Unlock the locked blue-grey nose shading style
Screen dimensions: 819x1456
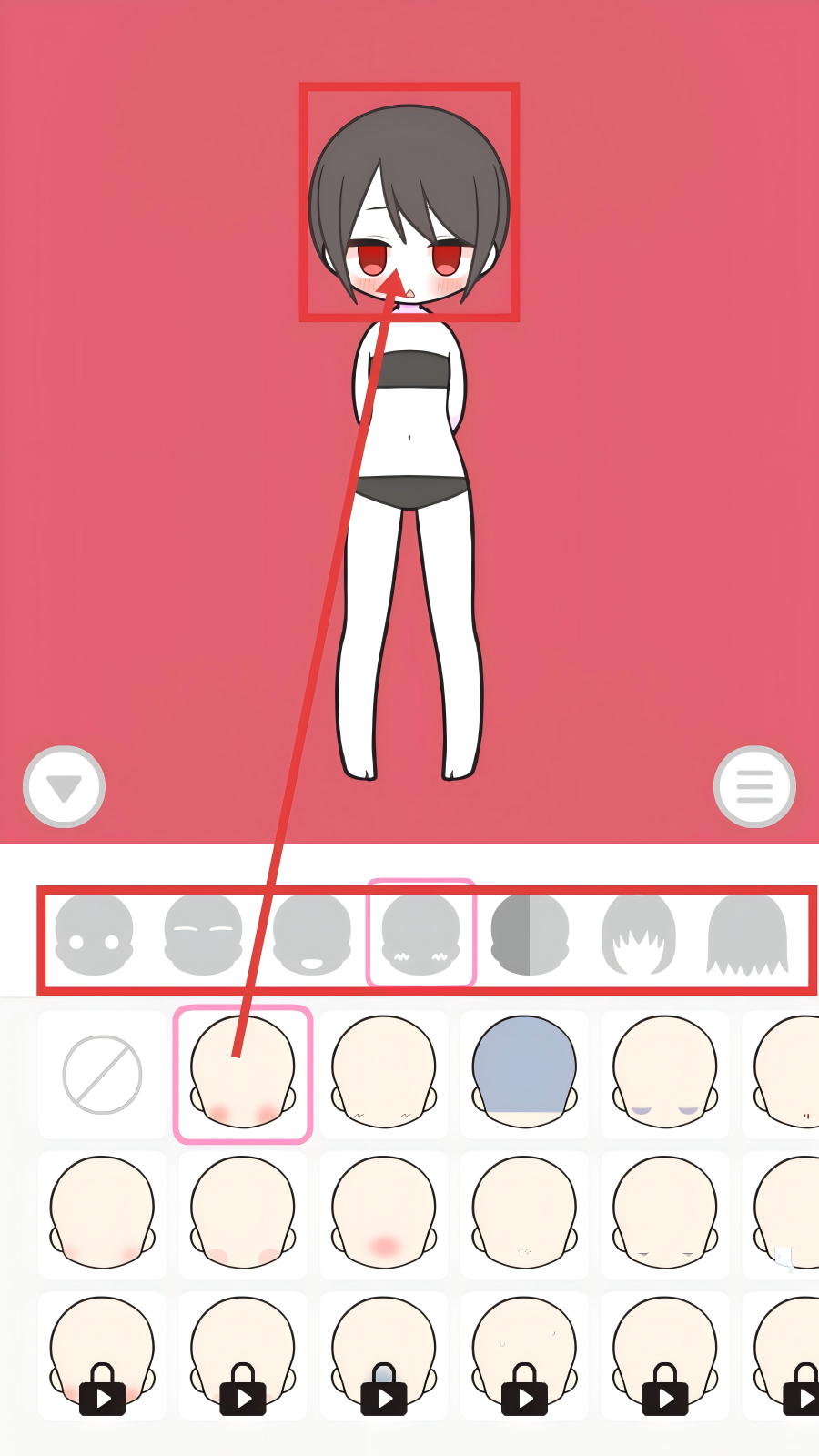pyautogui.click(x=384, y=1356)
